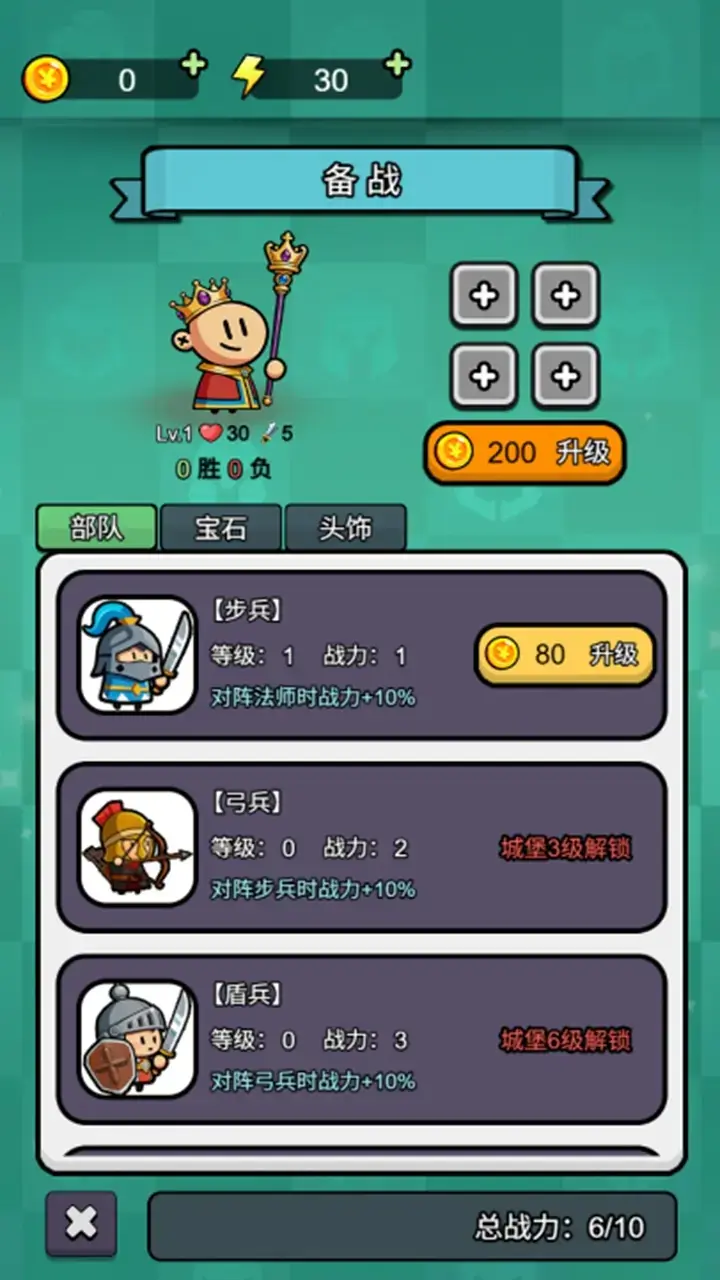Viewport: 720px width, 1280px height.
Task: Click the top-left equipment slot plus
Action: (484, 293)
